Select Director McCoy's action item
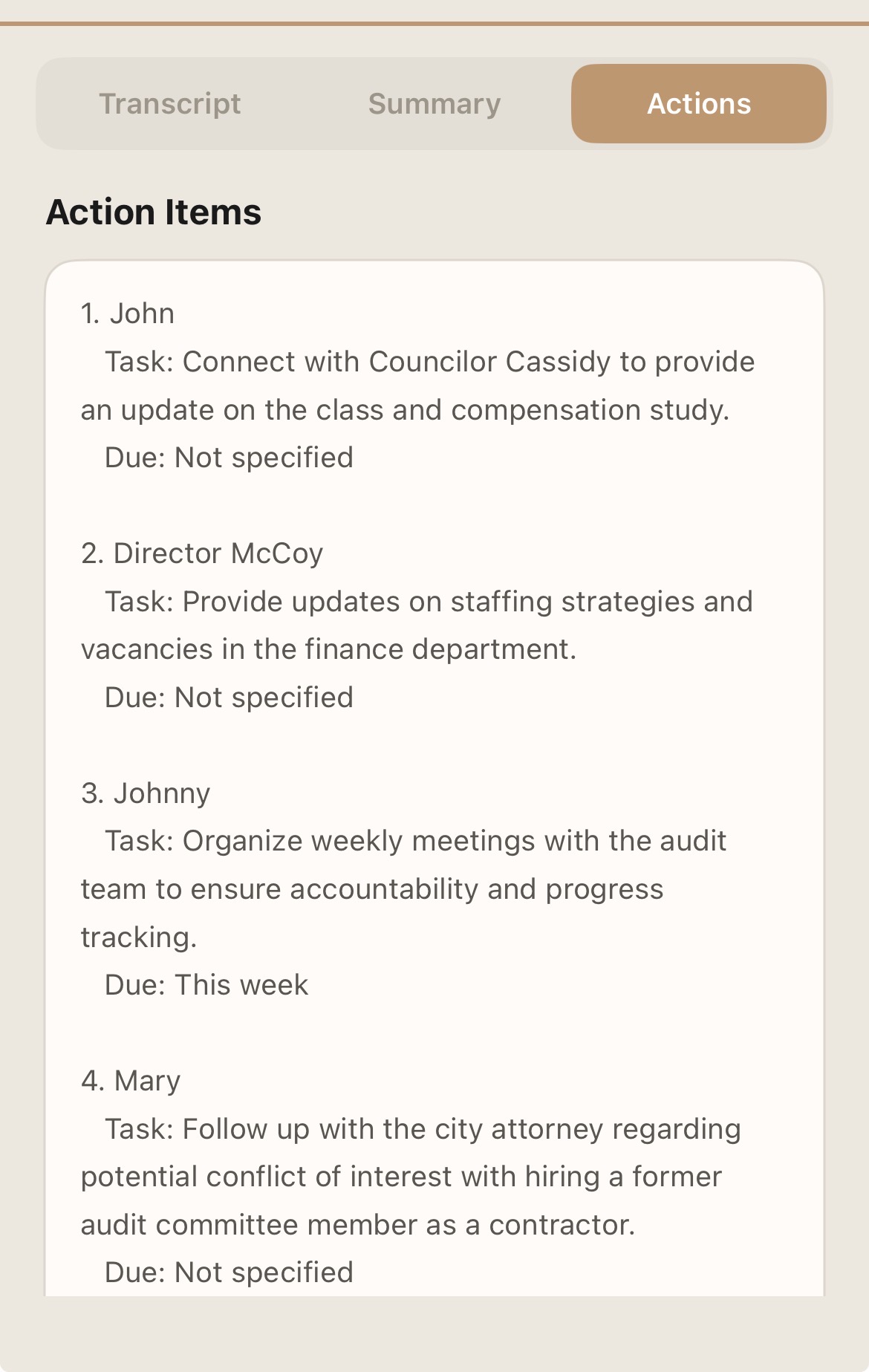Viewport: 869px width, 1372px height. (202, 553)
